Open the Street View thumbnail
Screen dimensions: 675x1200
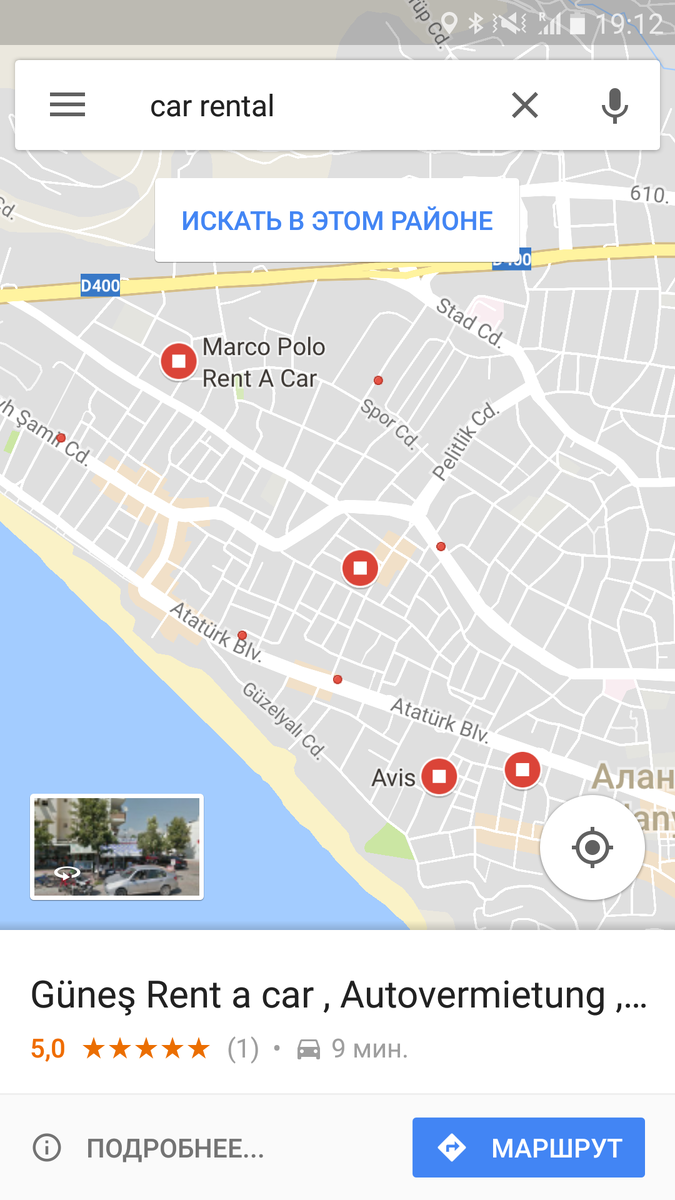pos(116,847)
